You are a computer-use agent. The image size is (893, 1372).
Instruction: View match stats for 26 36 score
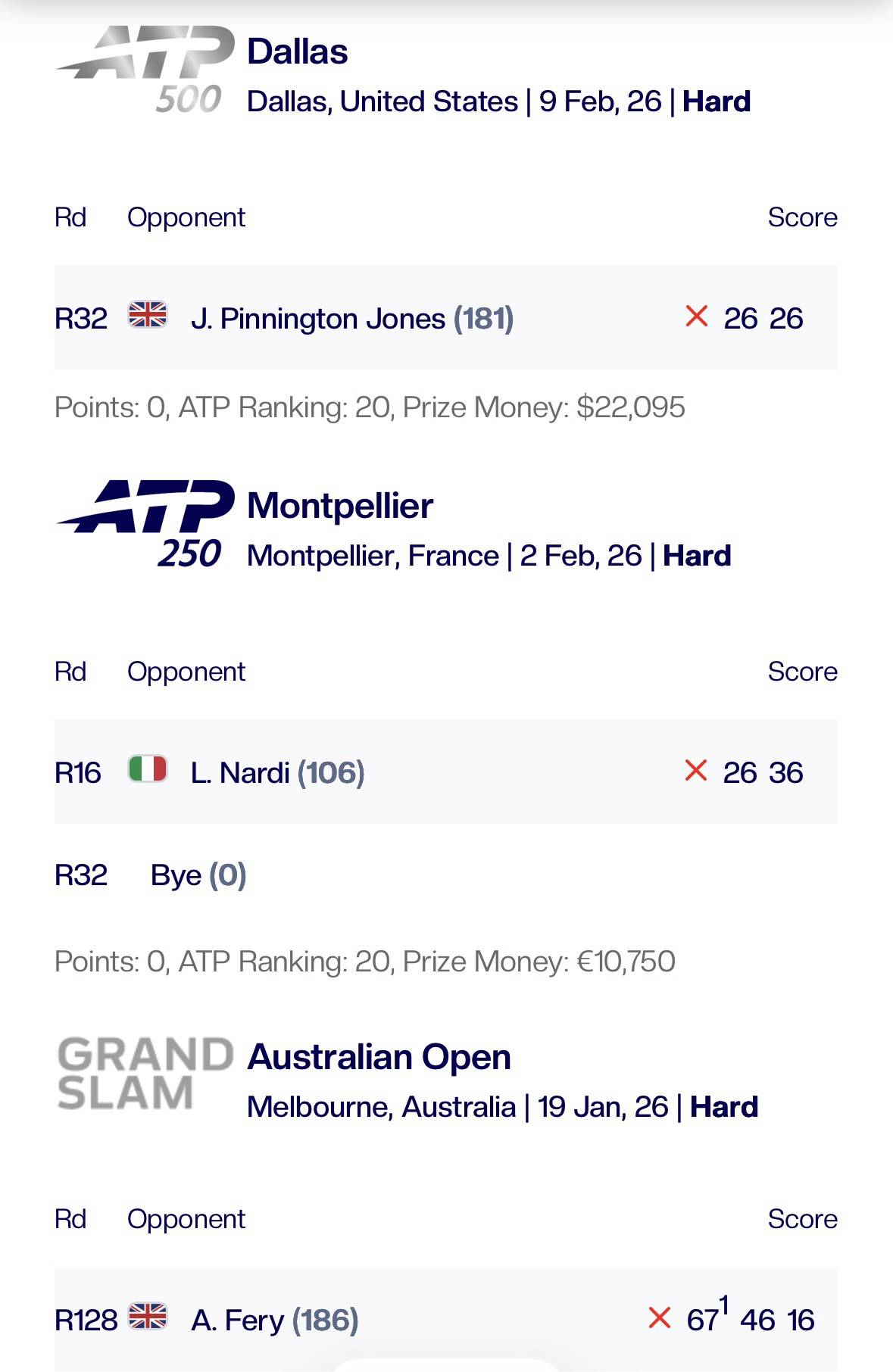(763, 772)
